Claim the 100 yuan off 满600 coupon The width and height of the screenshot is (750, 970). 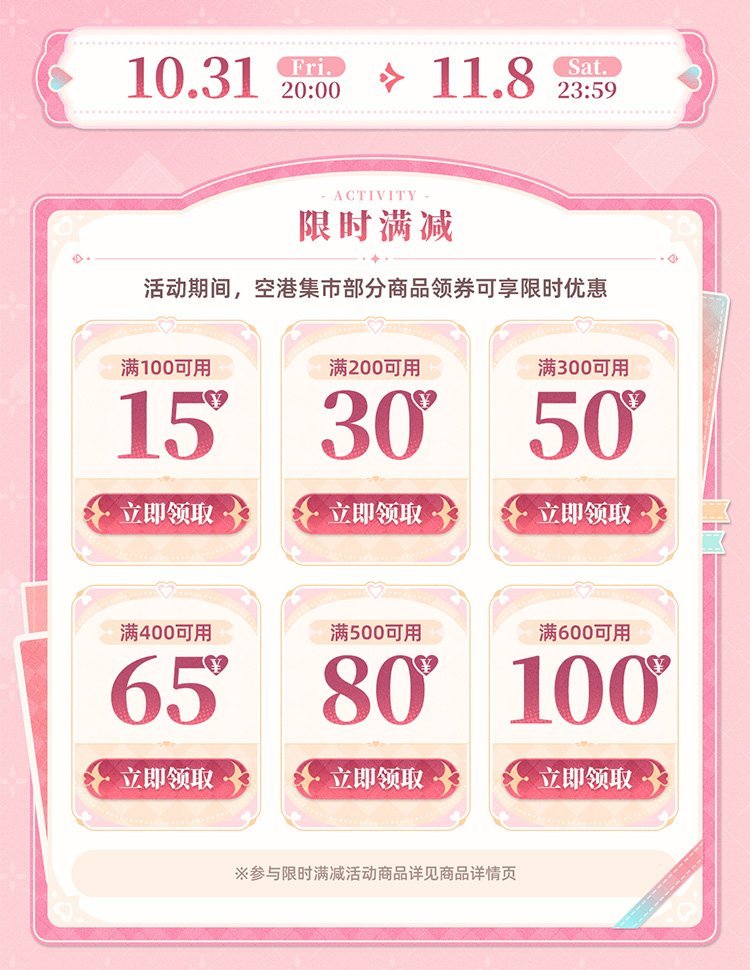pos(584,778)
